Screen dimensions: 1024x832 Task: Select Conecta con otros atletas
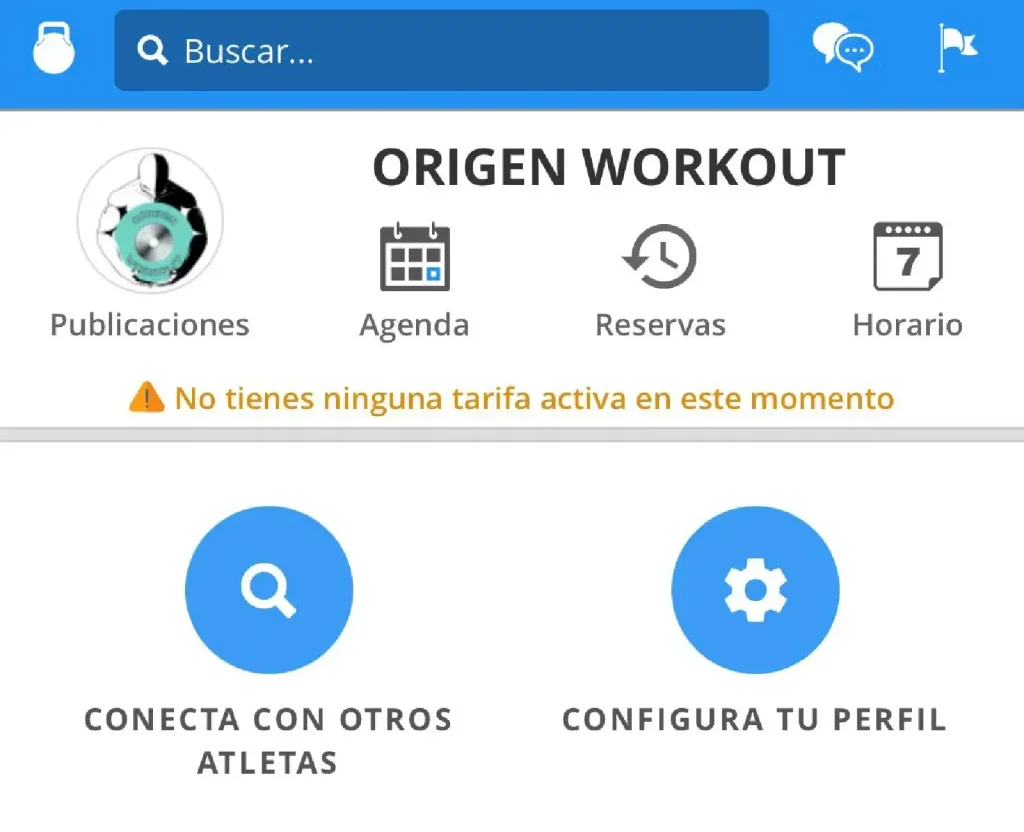point(268,590)
